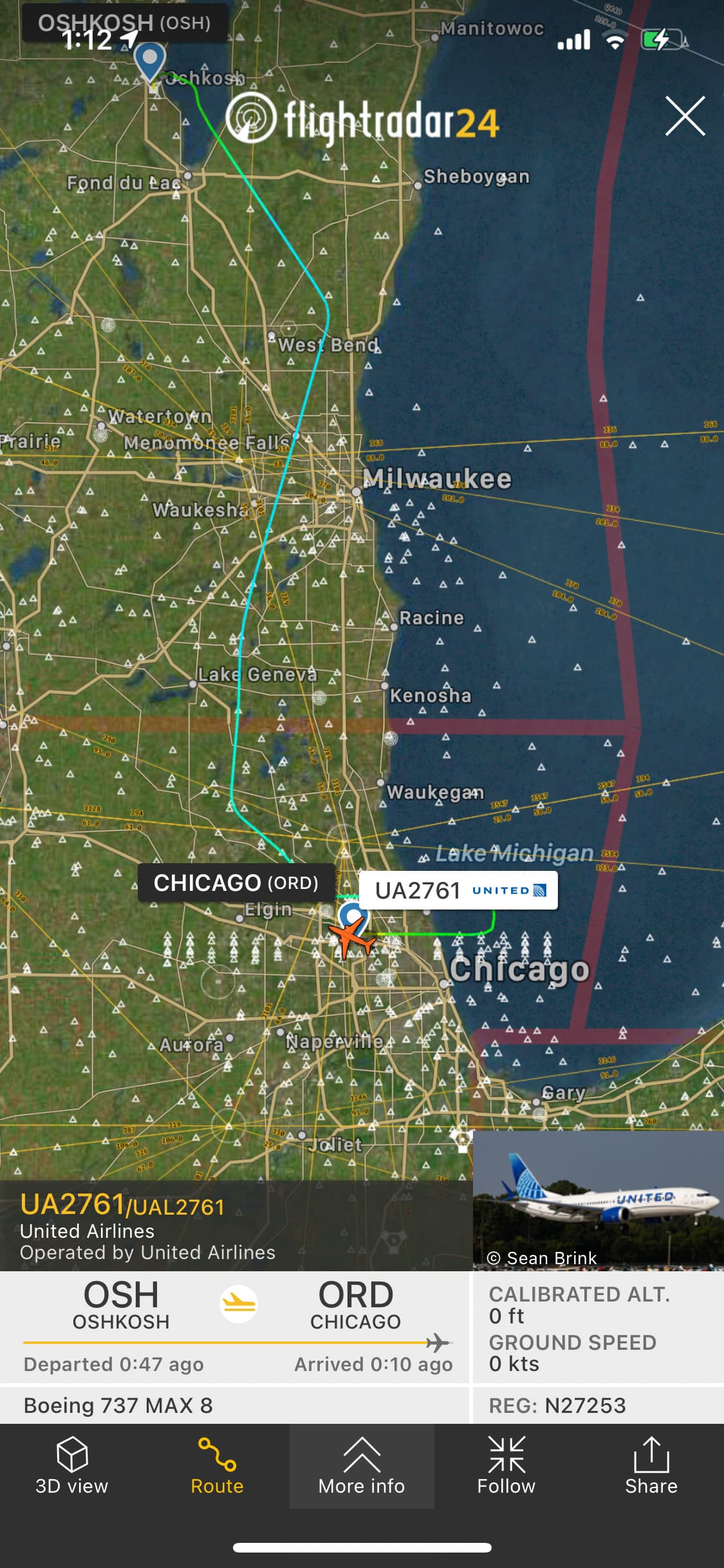724x1568 pixels.
Task: Expand More info panel
Action: pyautogui.click(x=362, y=1467)
